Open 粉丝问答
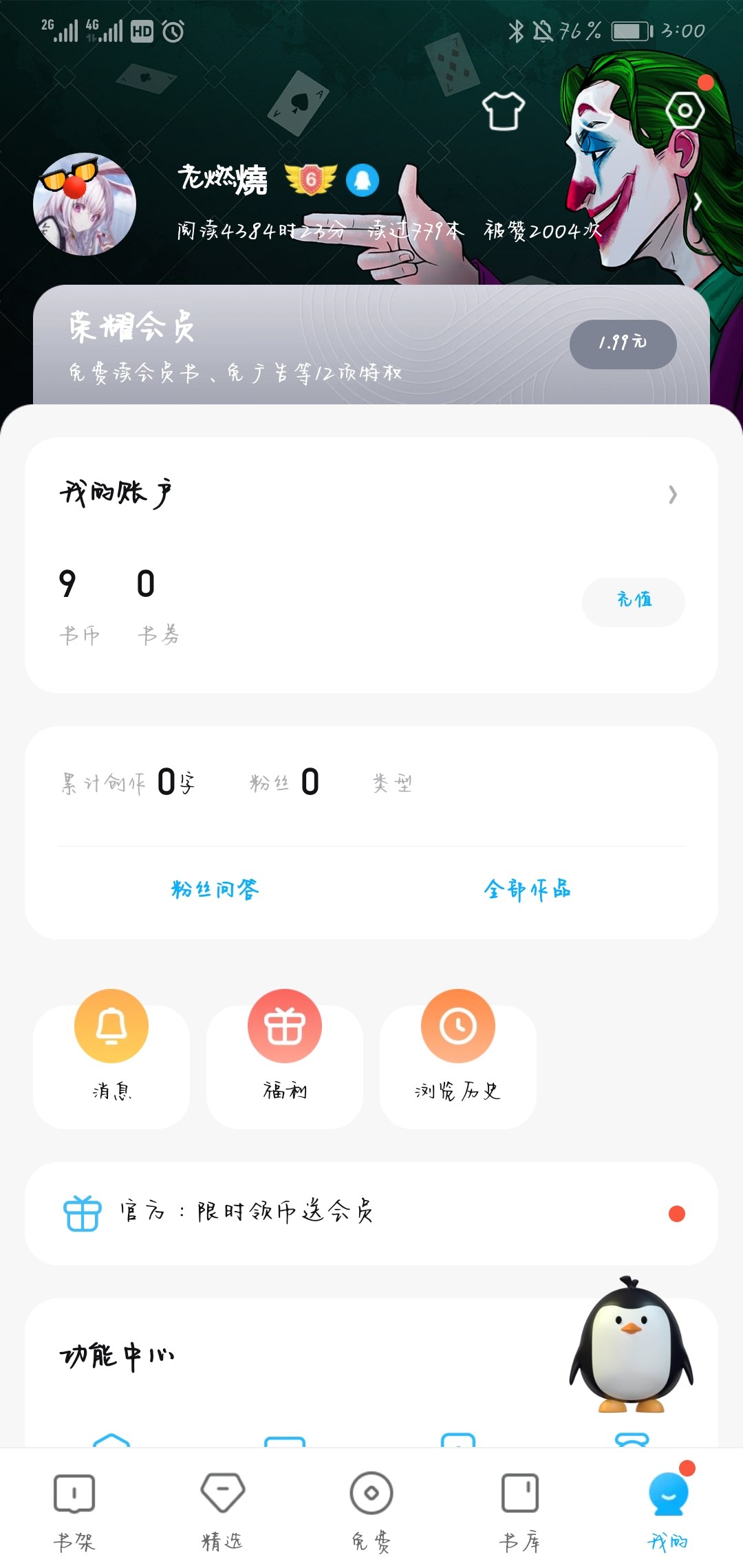 (x=215, y=889)
